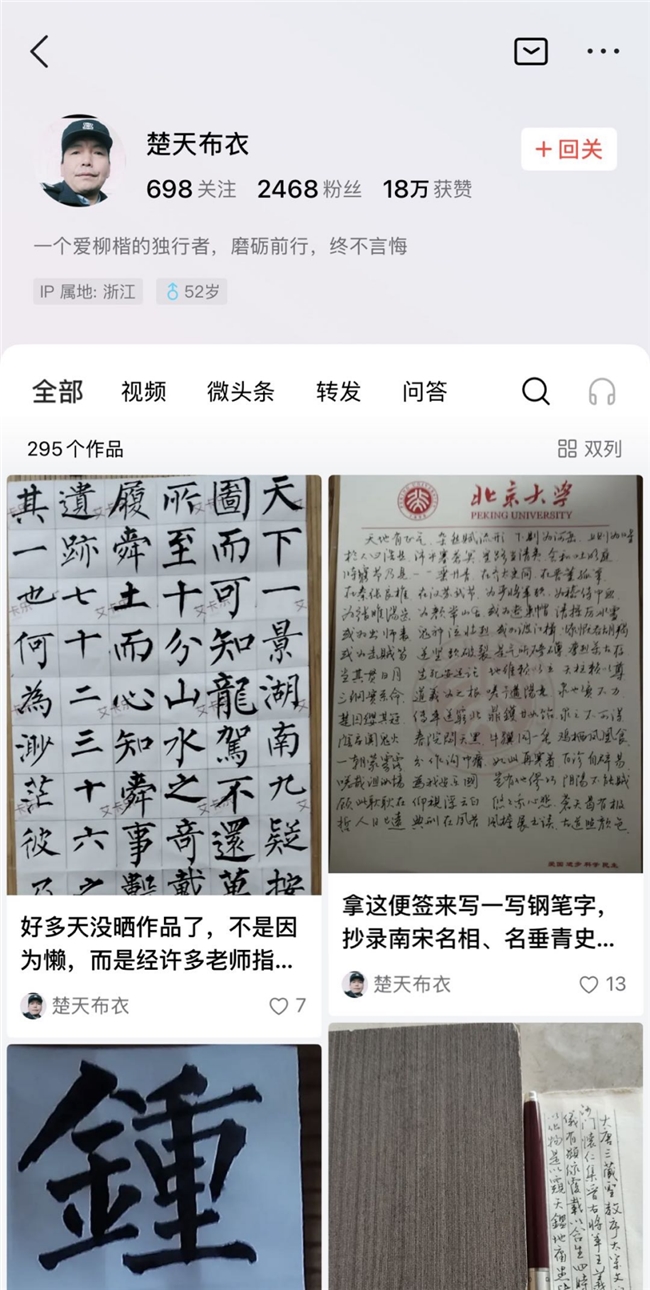Like the 拿这便签来写一写钢笔字 post

coord(602,984)
